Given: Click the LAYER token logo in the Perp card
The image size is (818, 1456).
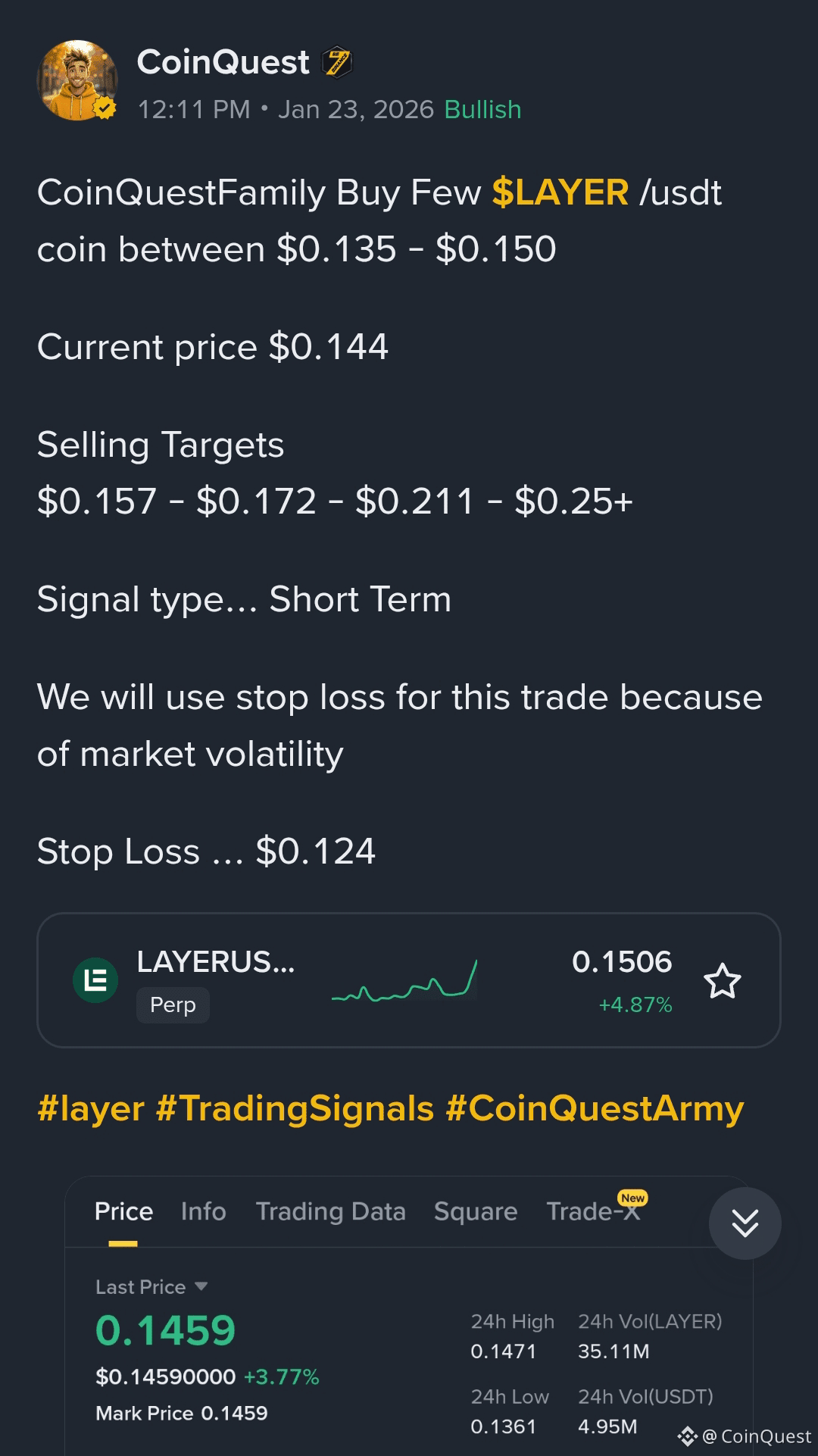Looking at the screenshot, I should click(95, 979).
